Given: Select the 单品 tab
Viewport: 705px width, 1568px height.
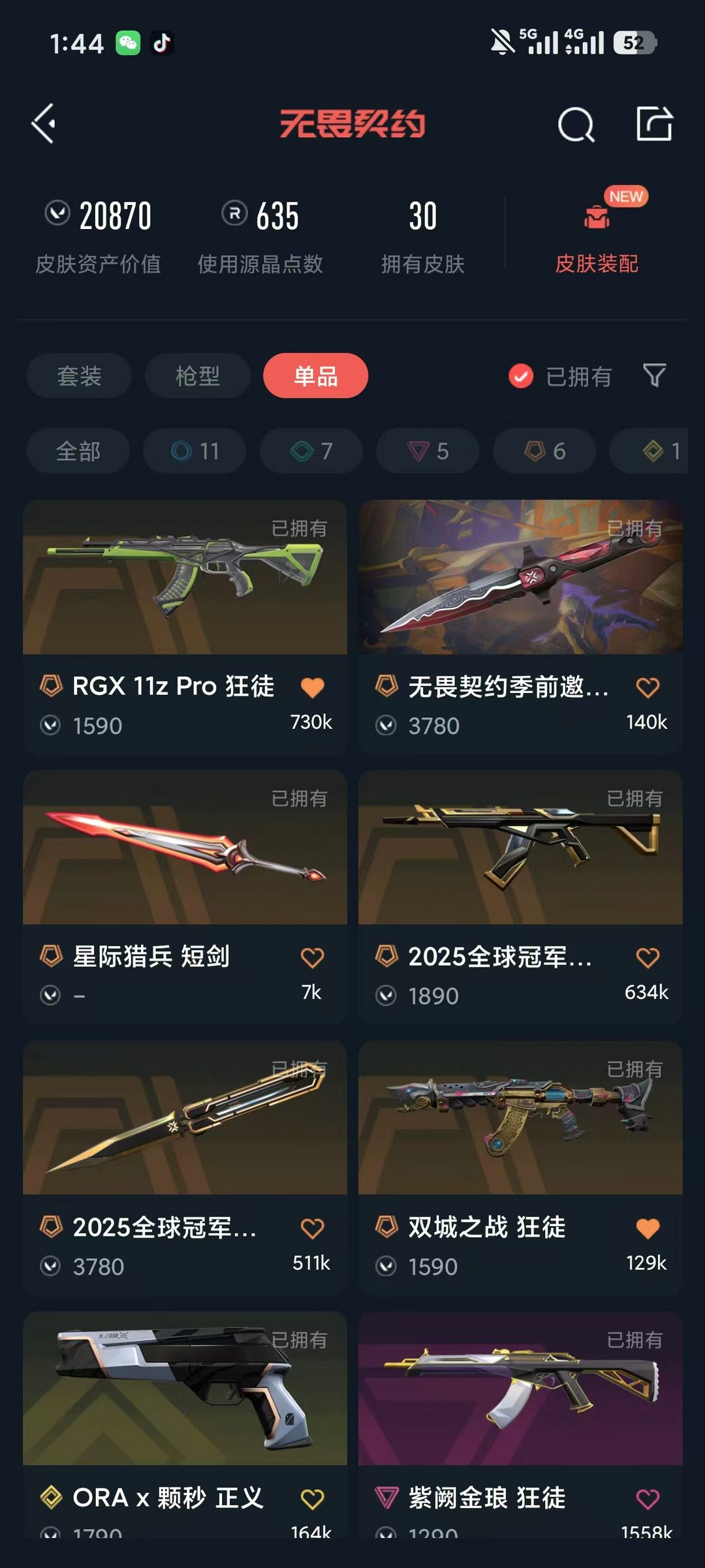Looking at the screenshot, I should [x=315, y=376].
